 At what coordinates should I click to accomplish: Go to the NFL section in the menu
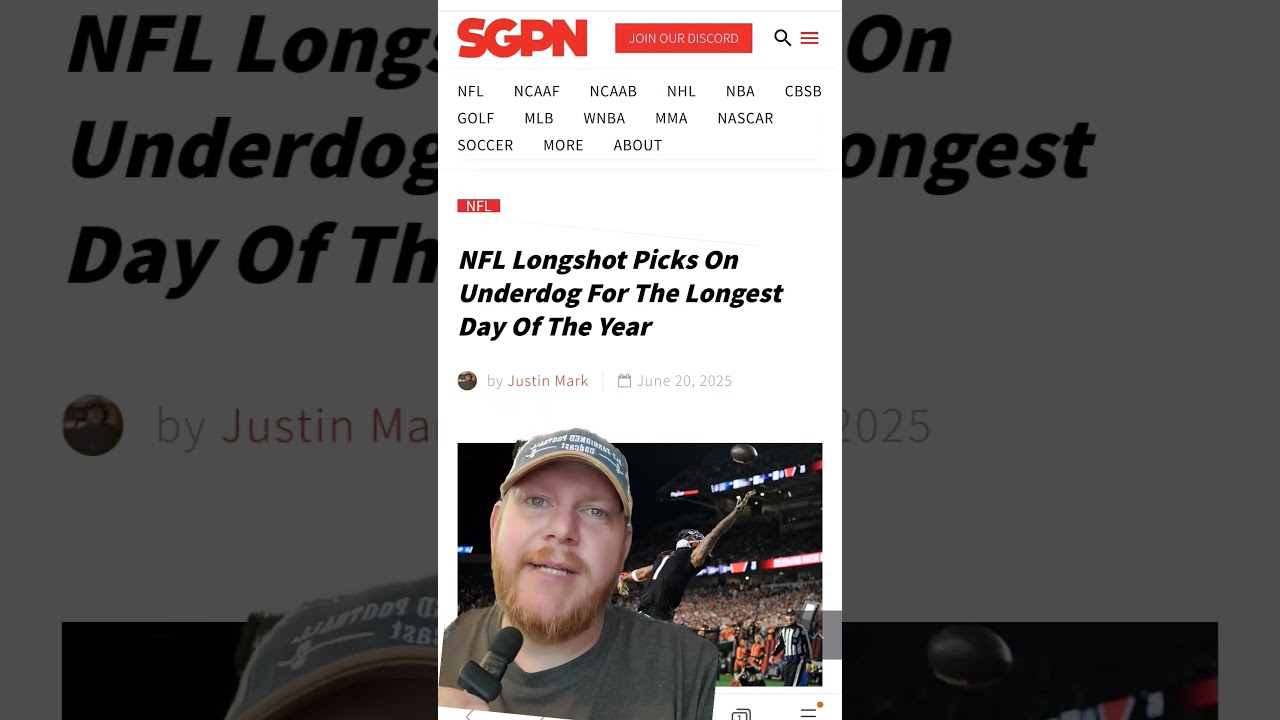click(470, 91)
